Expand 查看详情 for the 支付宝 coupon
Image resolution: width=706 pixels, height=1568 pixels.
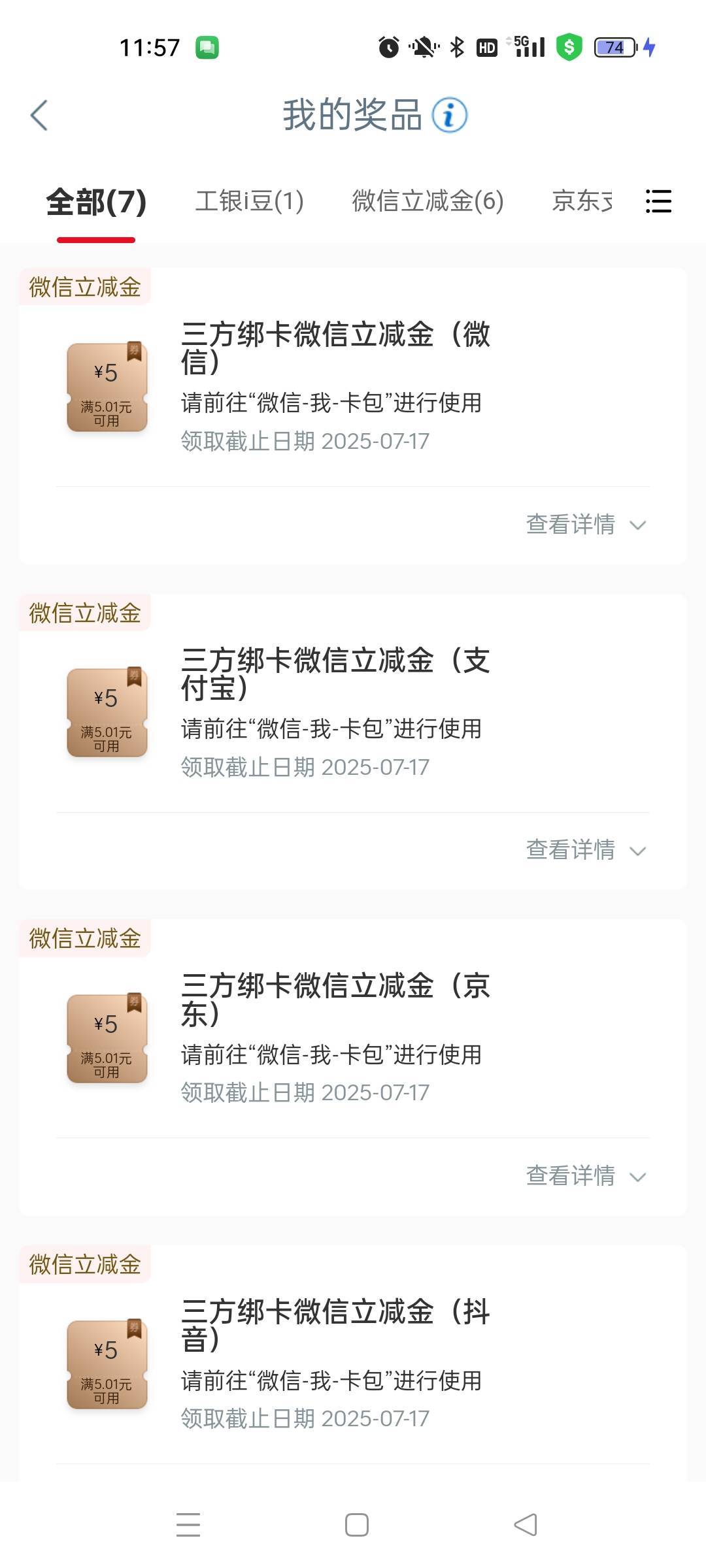[x=586, y=850]
